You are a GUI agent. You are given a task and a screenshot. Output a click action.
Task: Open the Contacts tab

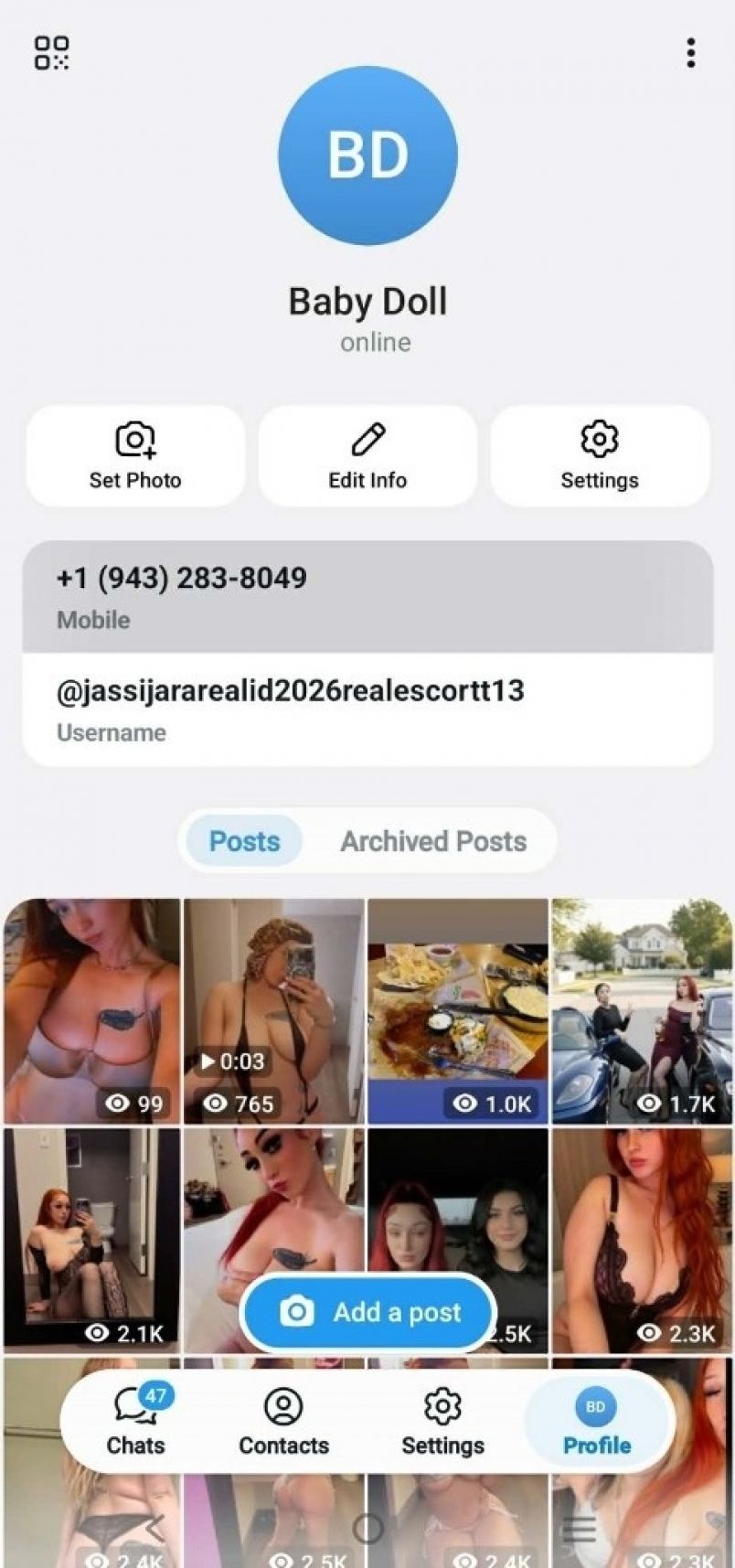tap(283, 1421)
